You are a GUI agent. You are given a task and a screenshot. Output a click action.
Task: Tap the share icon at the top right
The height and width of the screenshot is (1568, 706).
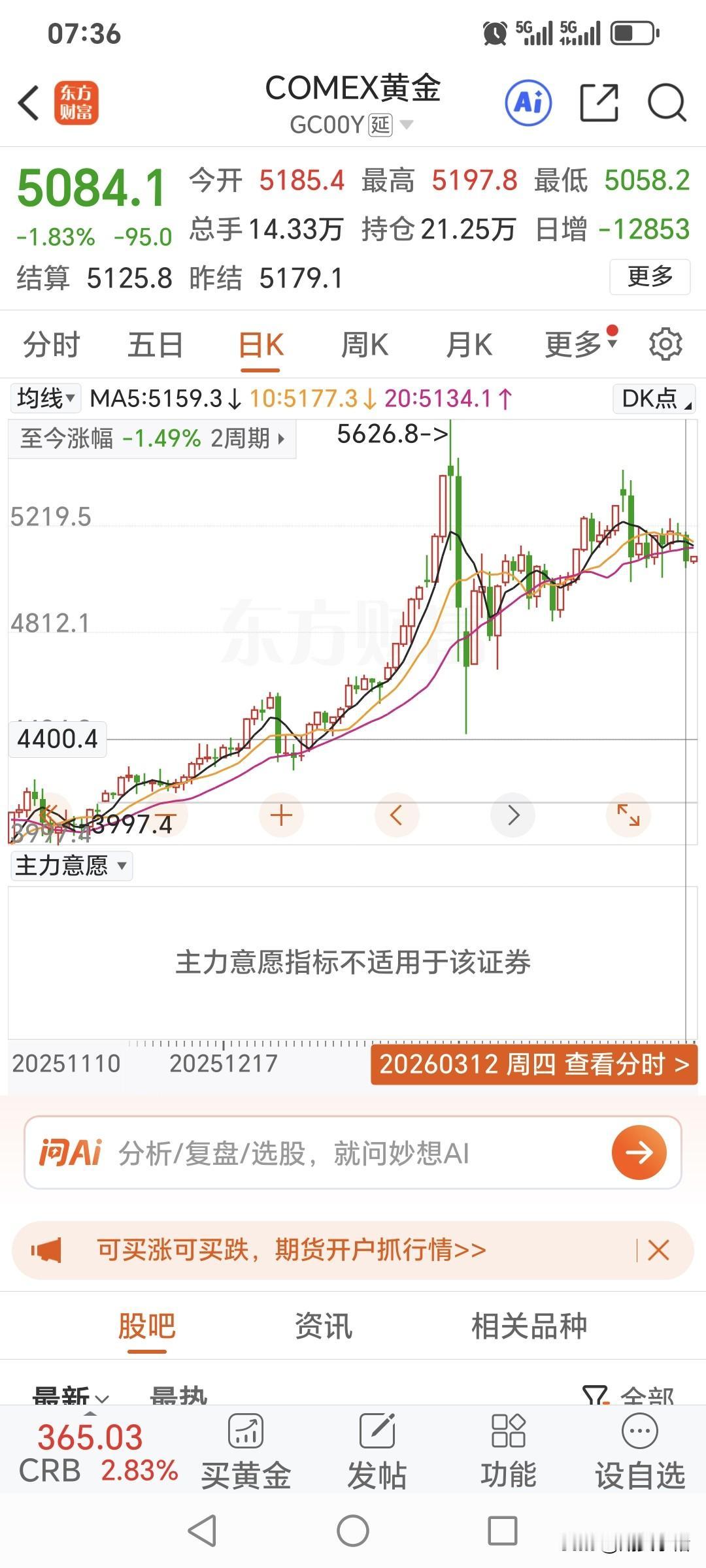(x=599, y=103)
